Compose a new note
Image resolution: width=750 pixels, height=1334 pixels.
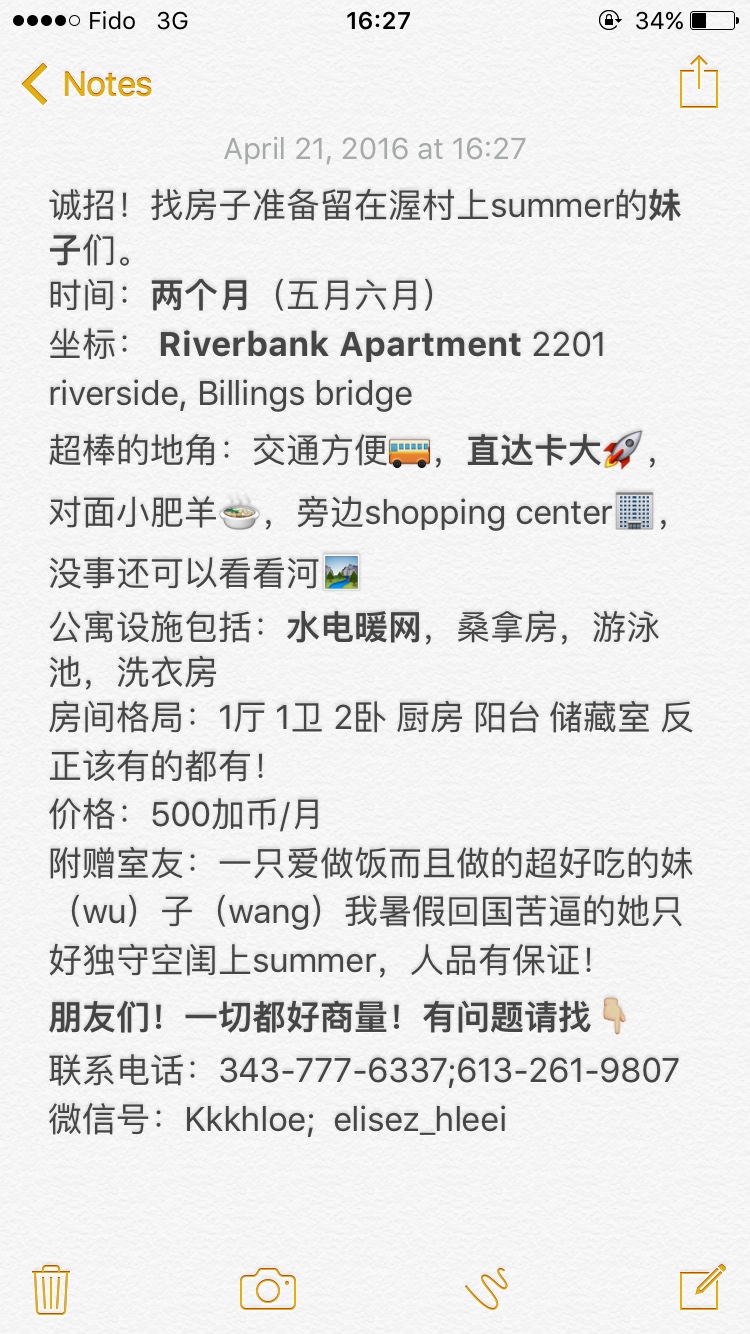[701, 1286]
